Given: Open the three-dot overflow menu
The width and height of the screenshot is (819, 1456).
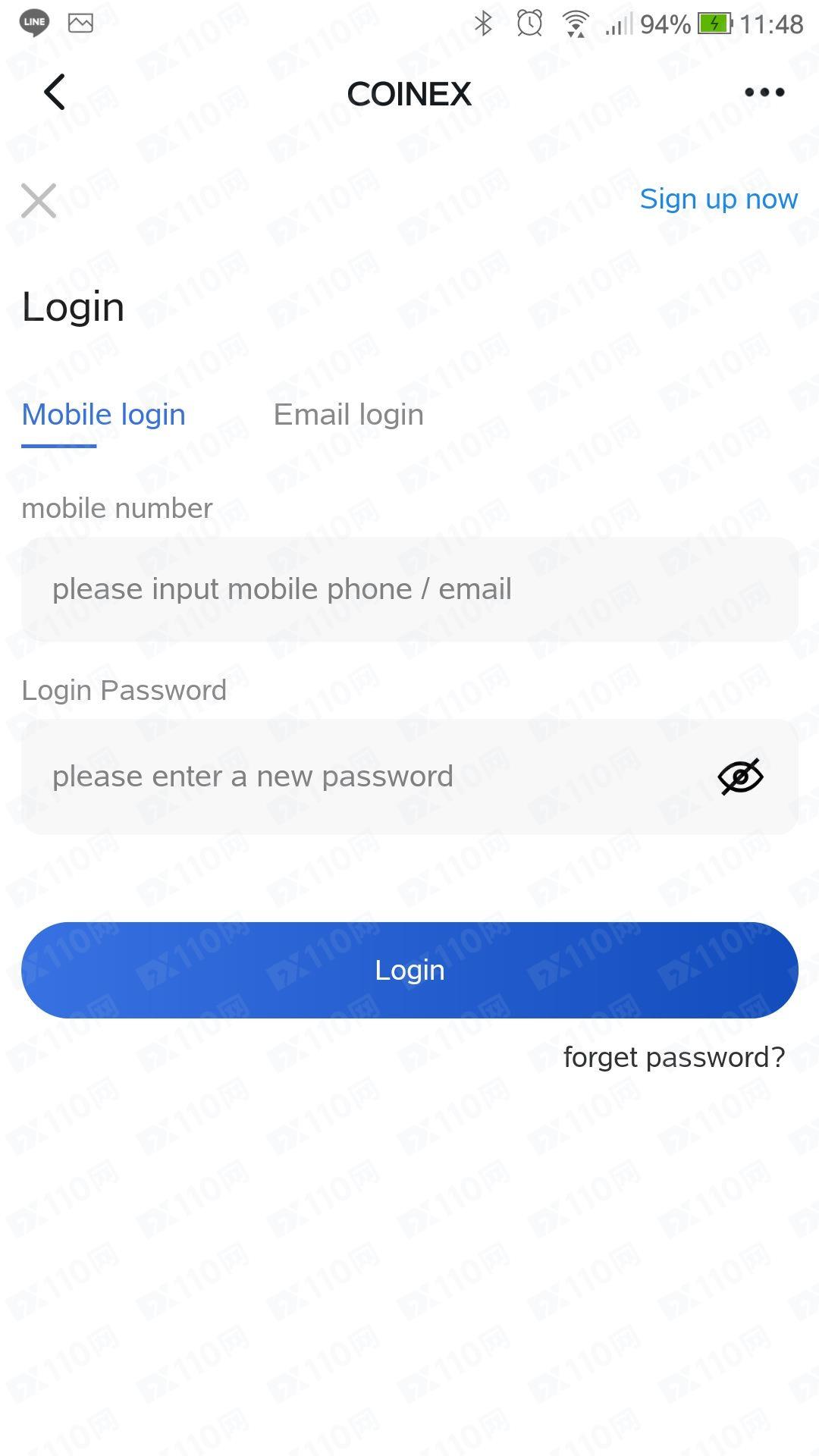Looking at the screenshot, I should click(764, 93).
